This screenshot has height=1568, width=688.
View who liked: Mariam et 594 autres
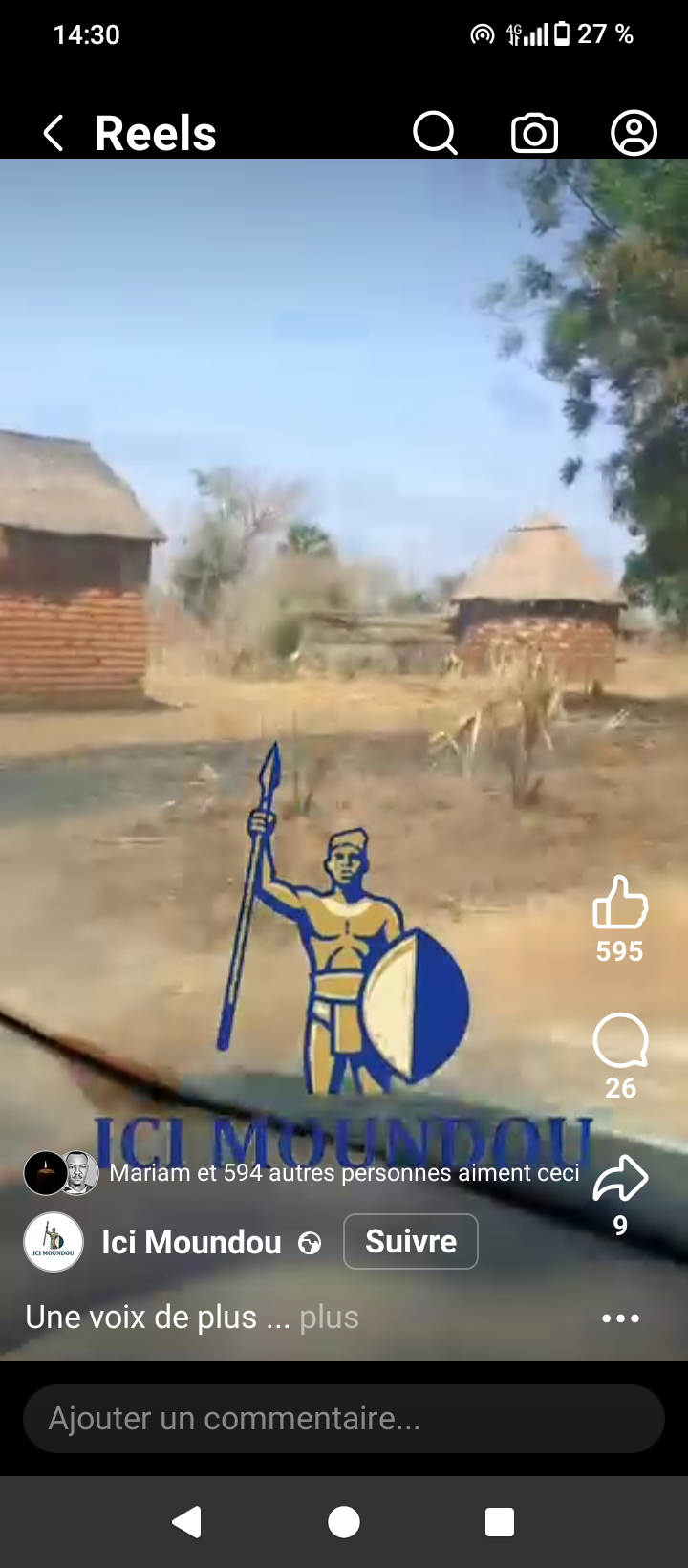click(344, 1173)
